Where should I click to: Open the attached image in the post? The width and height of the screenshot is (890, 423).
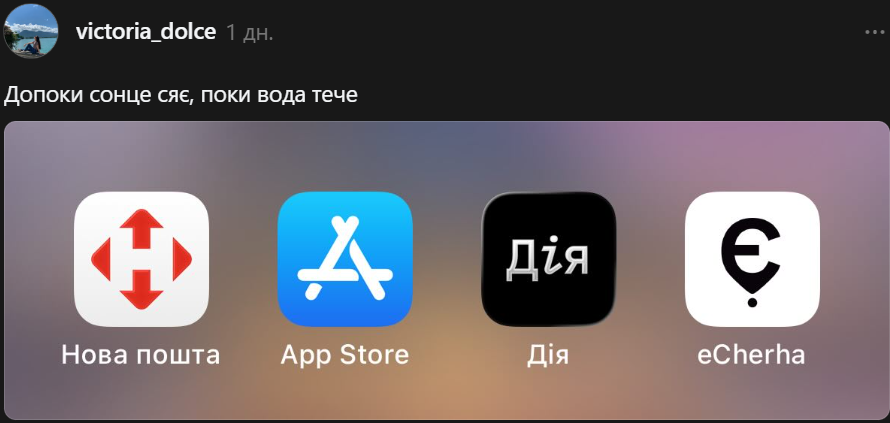pyautogui.click(x=446, y=270)
